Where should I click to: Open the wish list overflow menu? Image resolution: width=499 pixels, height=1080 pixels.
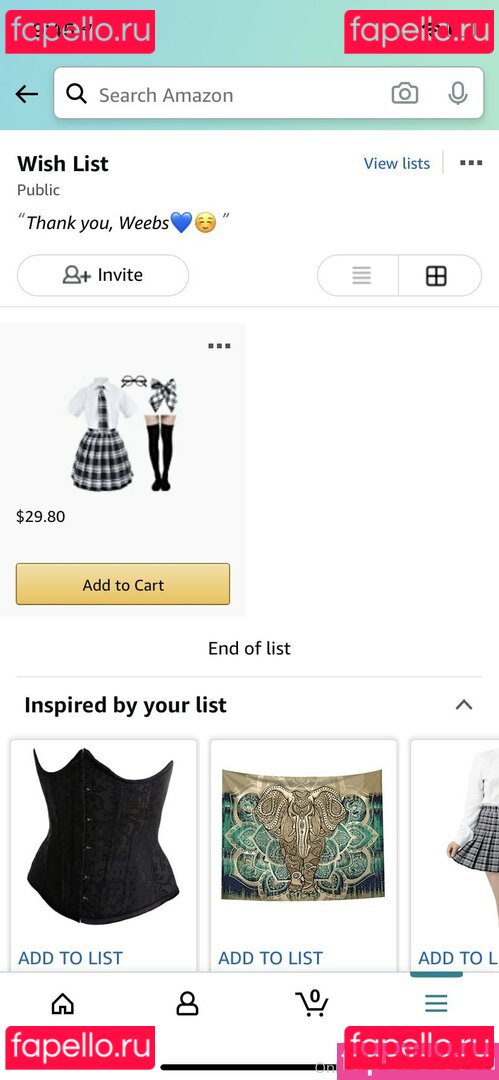(x=471, y=163)
